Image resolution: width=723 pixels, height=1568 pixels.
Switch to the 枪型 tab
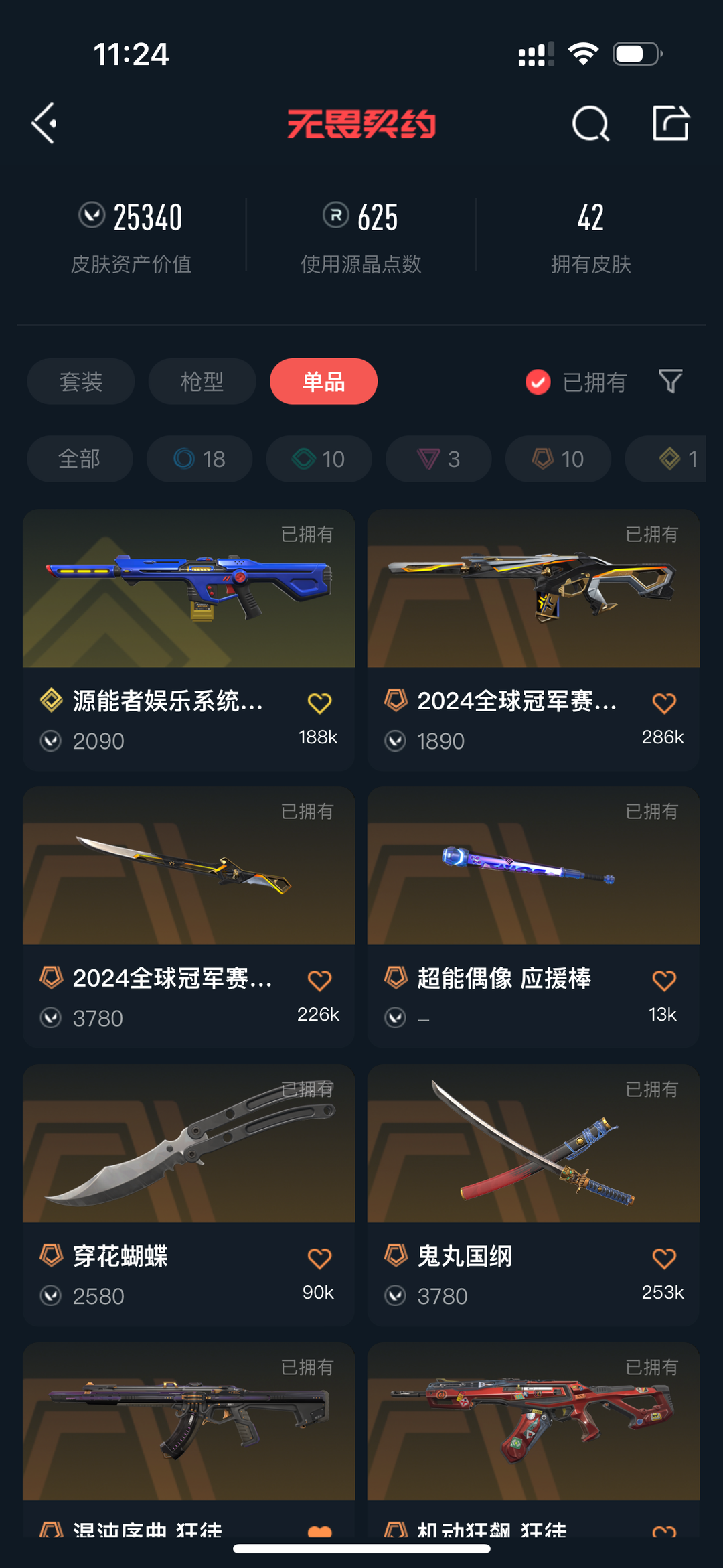pos(202,381)
